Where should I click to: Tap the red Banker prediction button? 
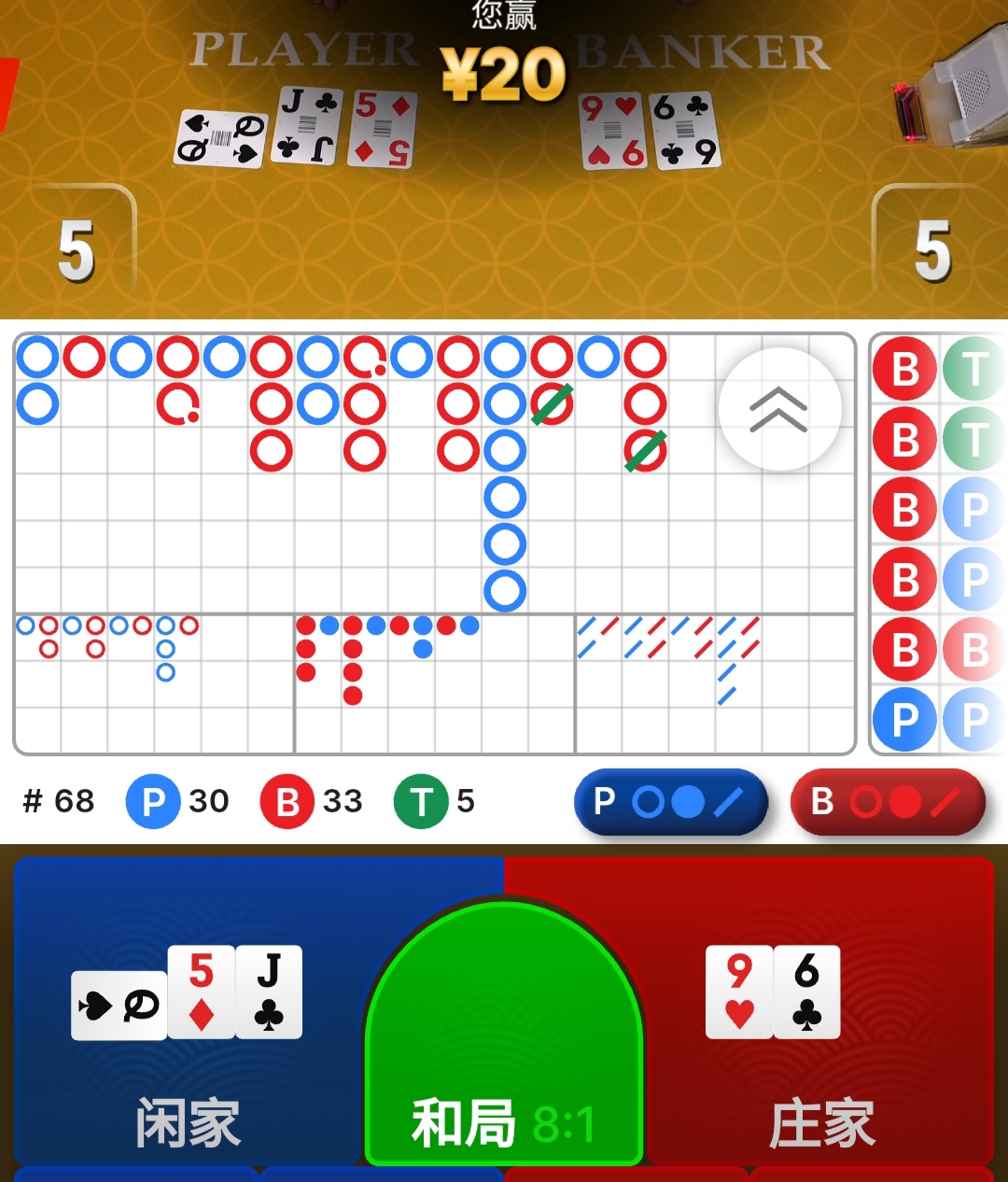887,801
